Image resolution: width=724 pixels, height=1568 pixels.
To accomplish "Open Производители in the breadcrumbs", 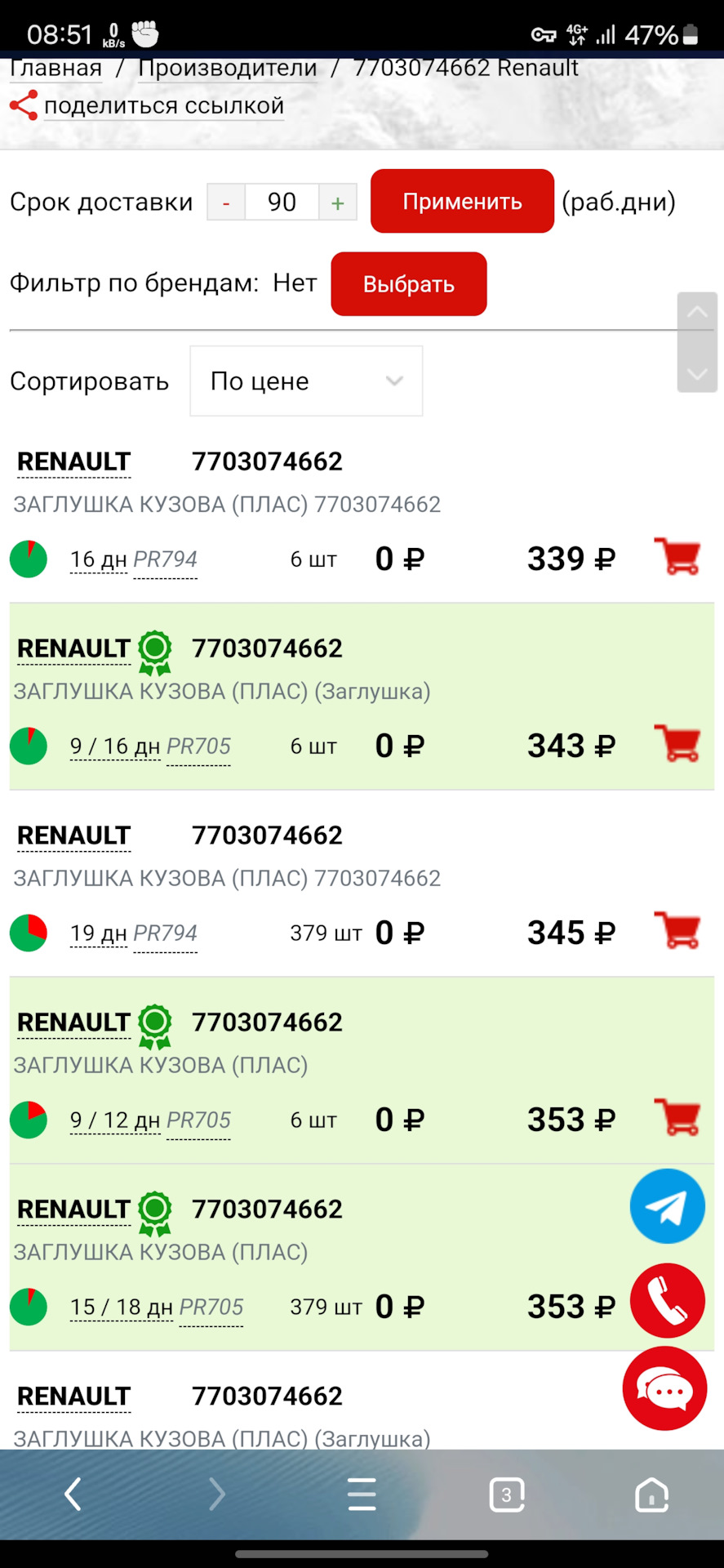I will click(228, 68).
